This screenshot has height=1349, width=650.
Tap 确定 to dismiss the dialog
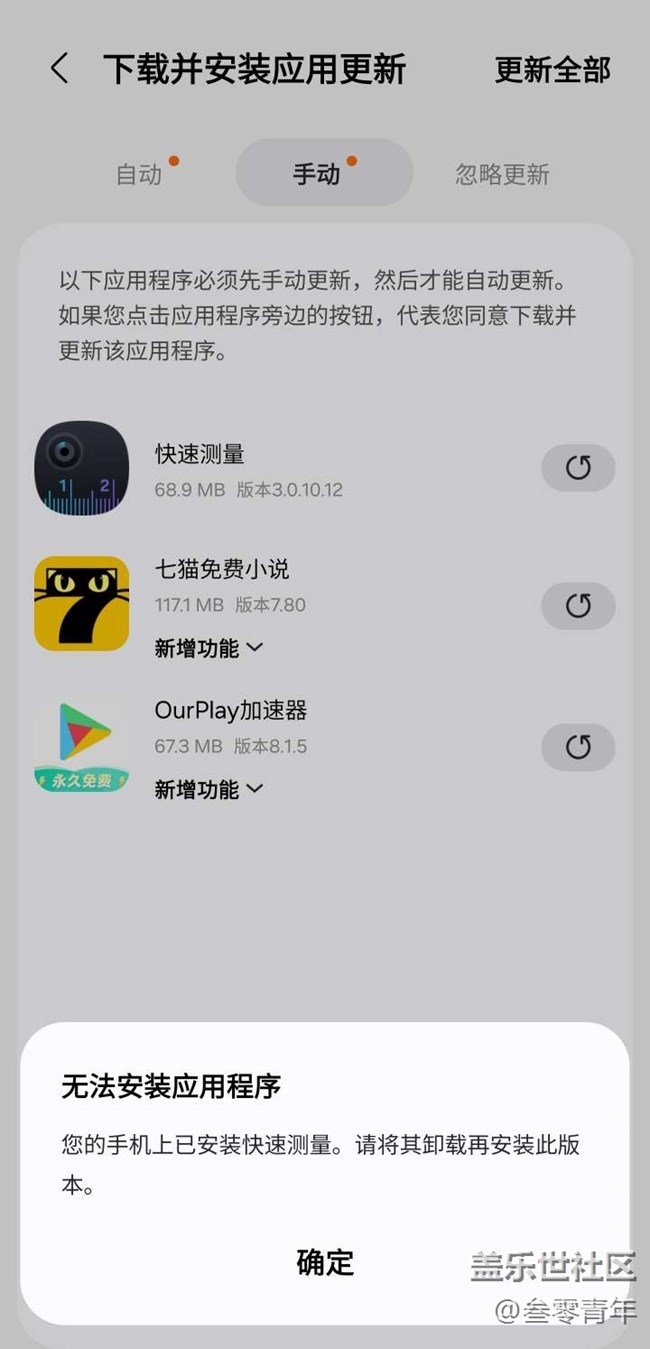[x=325, y=1262]
